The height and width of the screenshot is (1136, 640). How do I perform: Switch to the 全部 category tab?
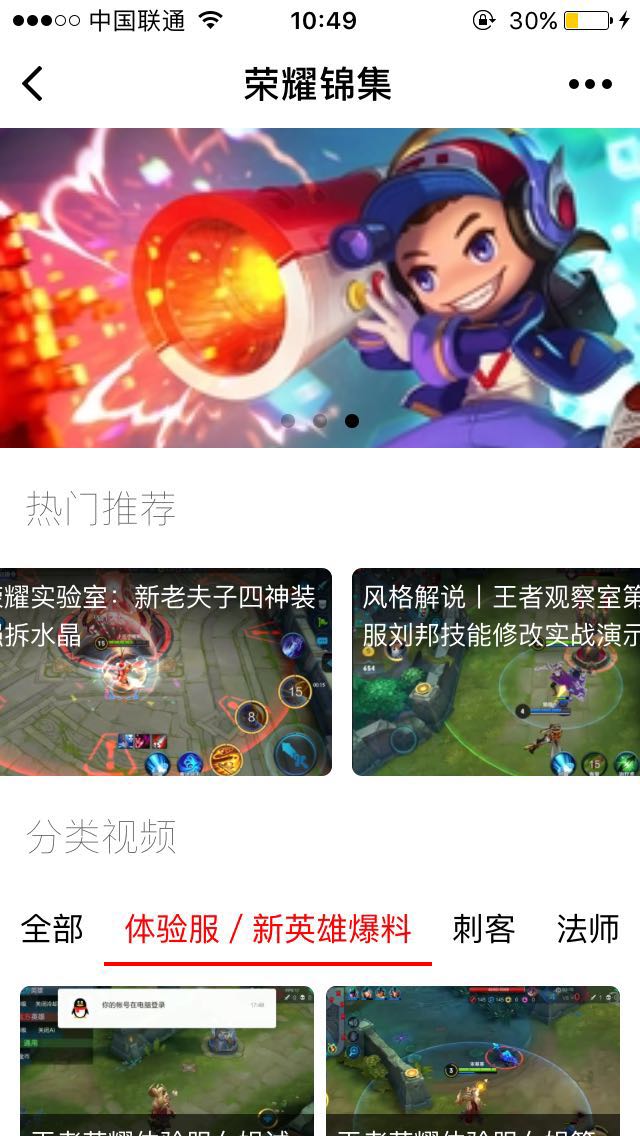[x=52, y=929]
